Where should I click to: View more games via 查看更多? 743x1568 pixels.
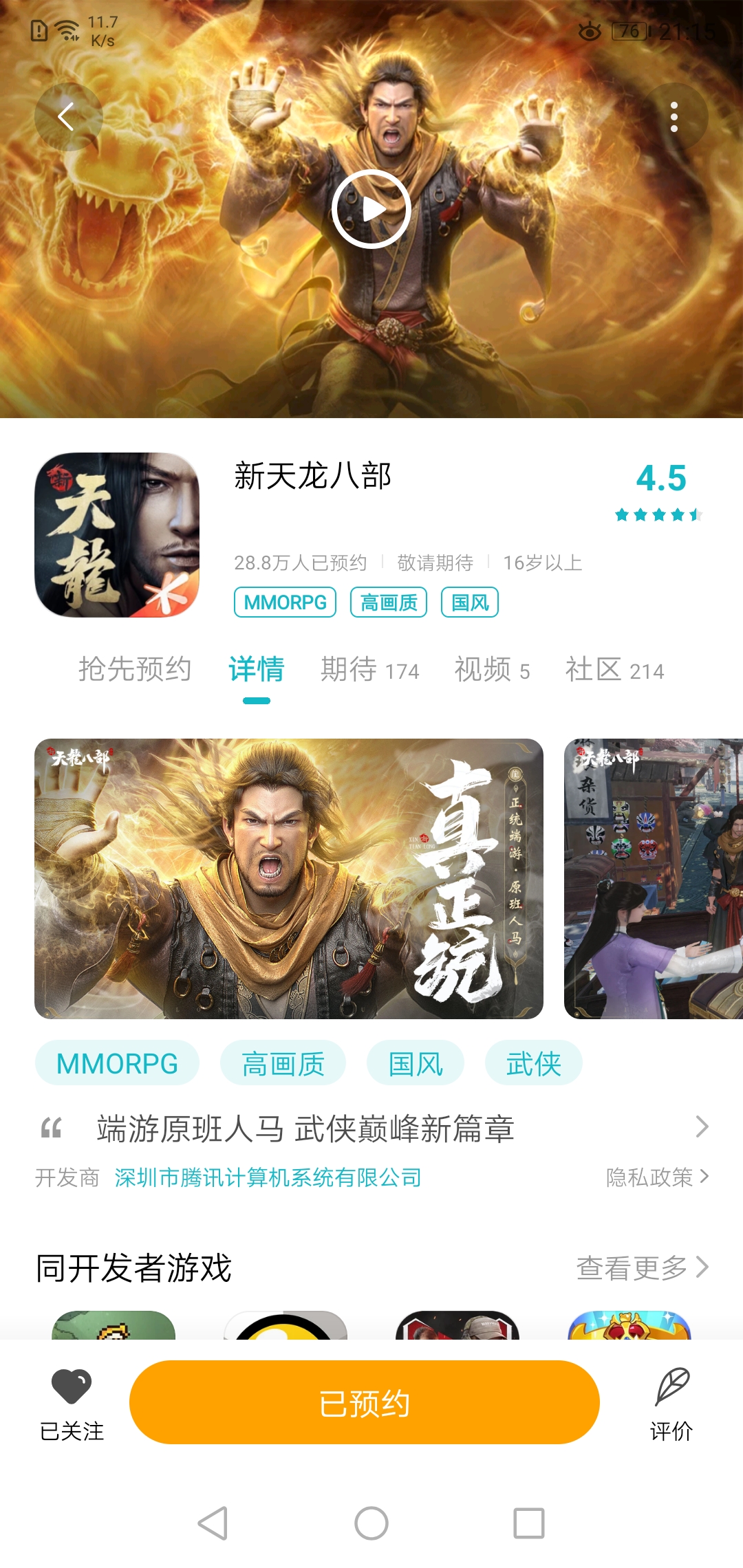point(641,1267)
